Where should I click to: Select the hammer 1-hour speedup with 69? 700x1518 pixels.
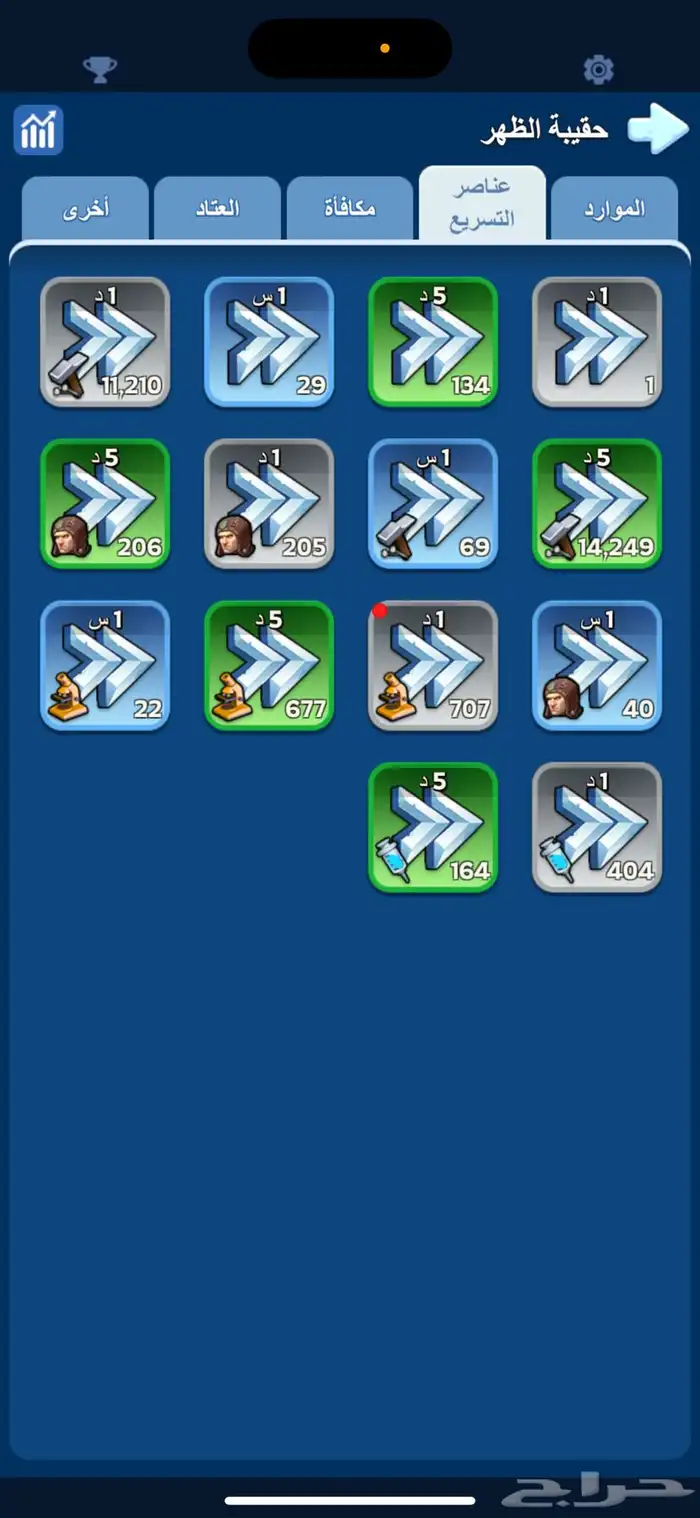point(433,504)
